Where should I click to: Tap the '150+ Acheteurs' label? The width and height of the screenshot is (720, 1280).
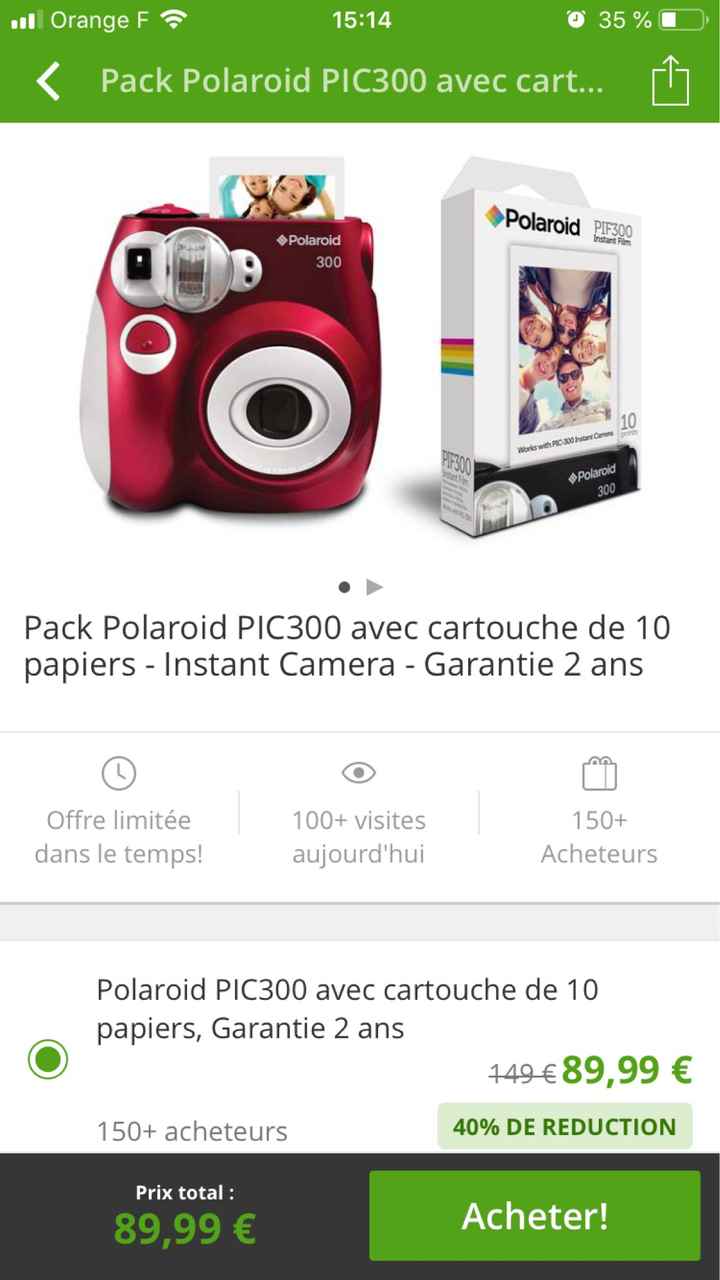599,837
